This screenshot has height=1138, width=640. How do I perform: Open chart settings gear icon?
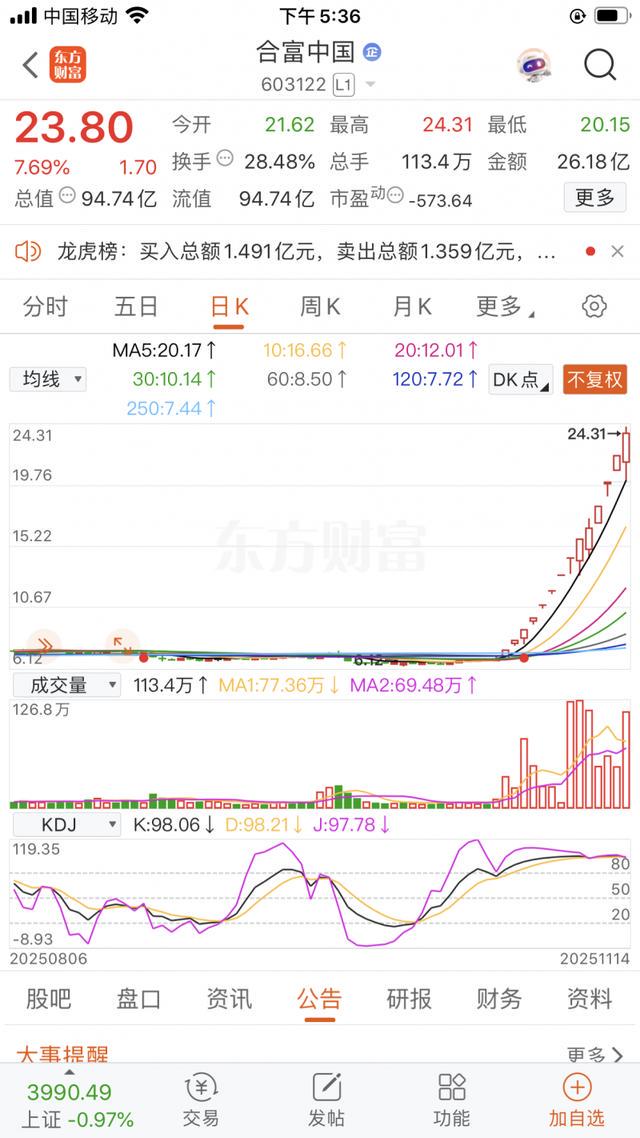(x=594, y=306)
